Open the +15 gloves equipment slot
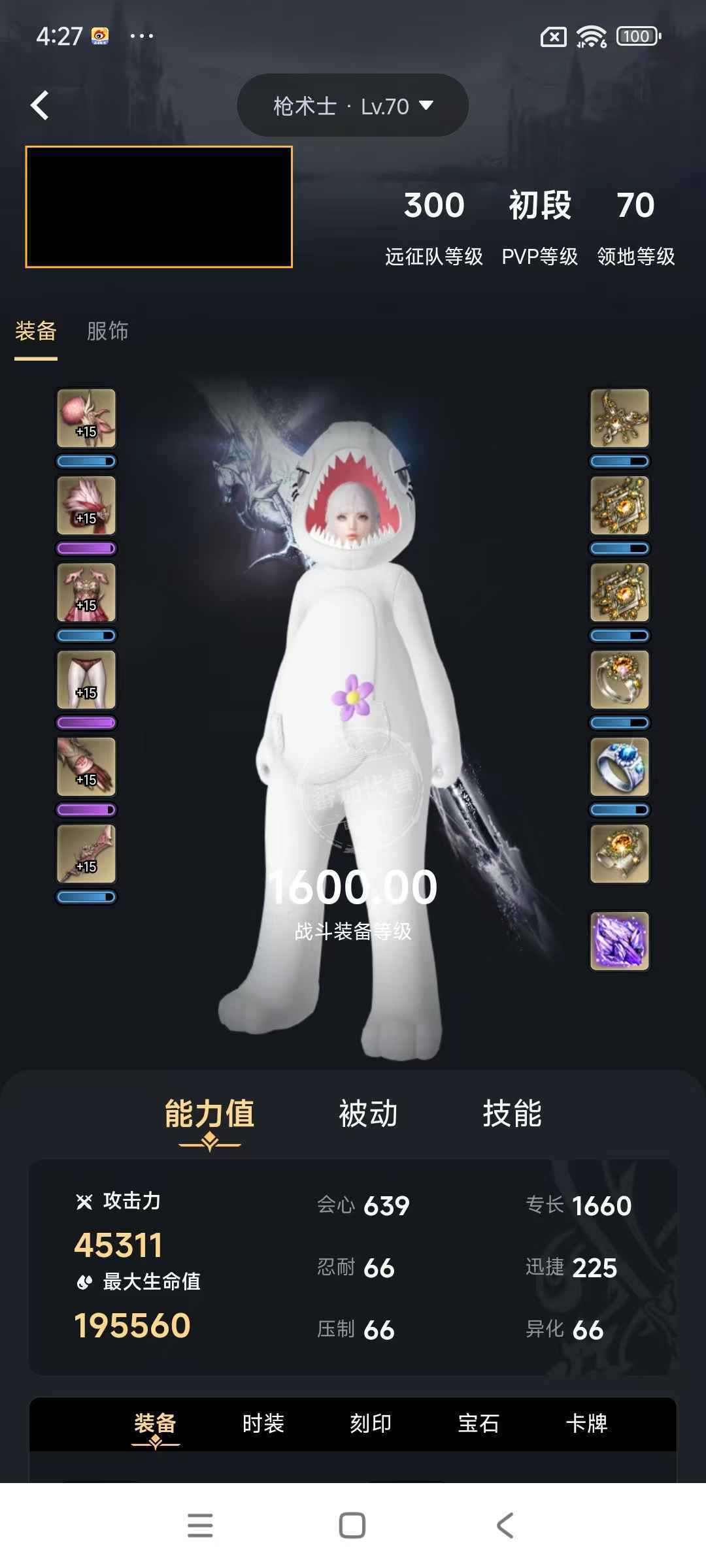 (86, 766)
